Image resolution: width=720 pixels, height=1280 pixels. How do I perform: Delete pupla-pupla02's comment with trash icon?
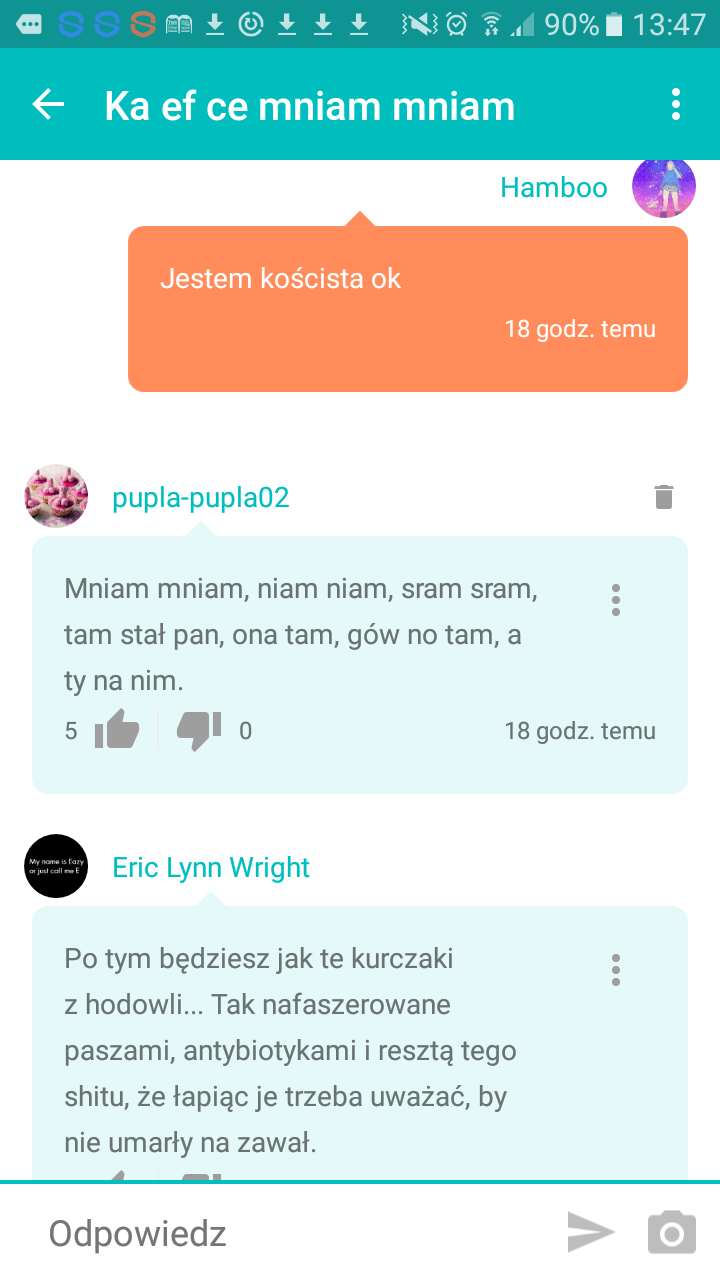tap(664, 496)
